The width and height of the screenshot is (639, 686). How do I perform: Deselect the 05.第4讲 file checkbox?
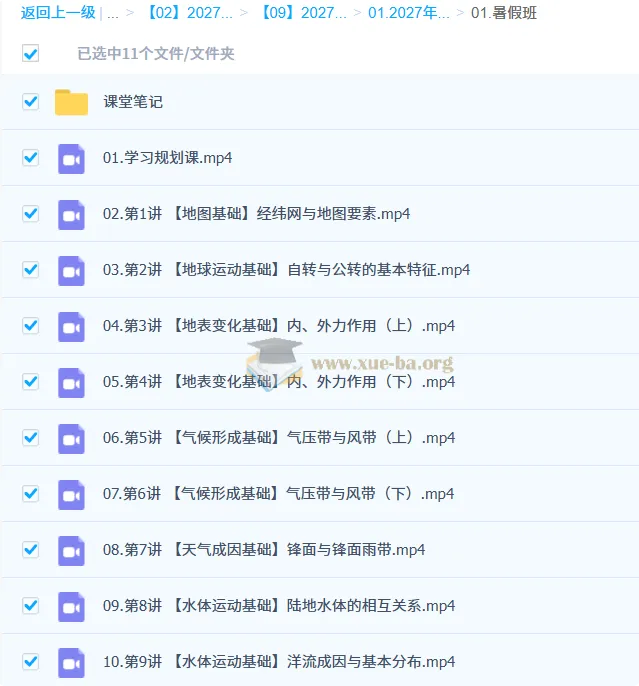pos(31,382)
